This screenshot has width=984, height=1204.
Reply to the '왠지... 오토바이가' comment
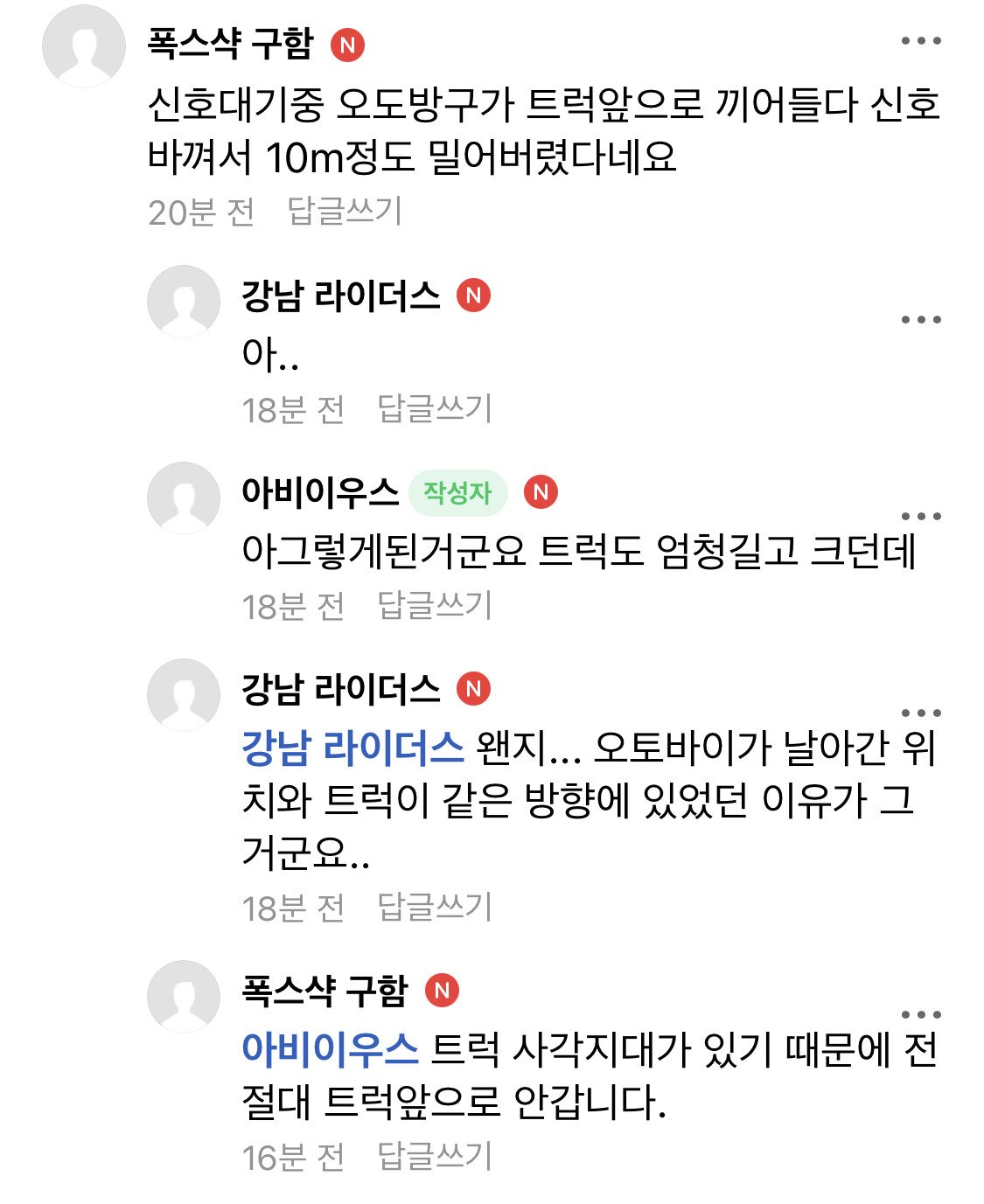click(x=435, y=908)
